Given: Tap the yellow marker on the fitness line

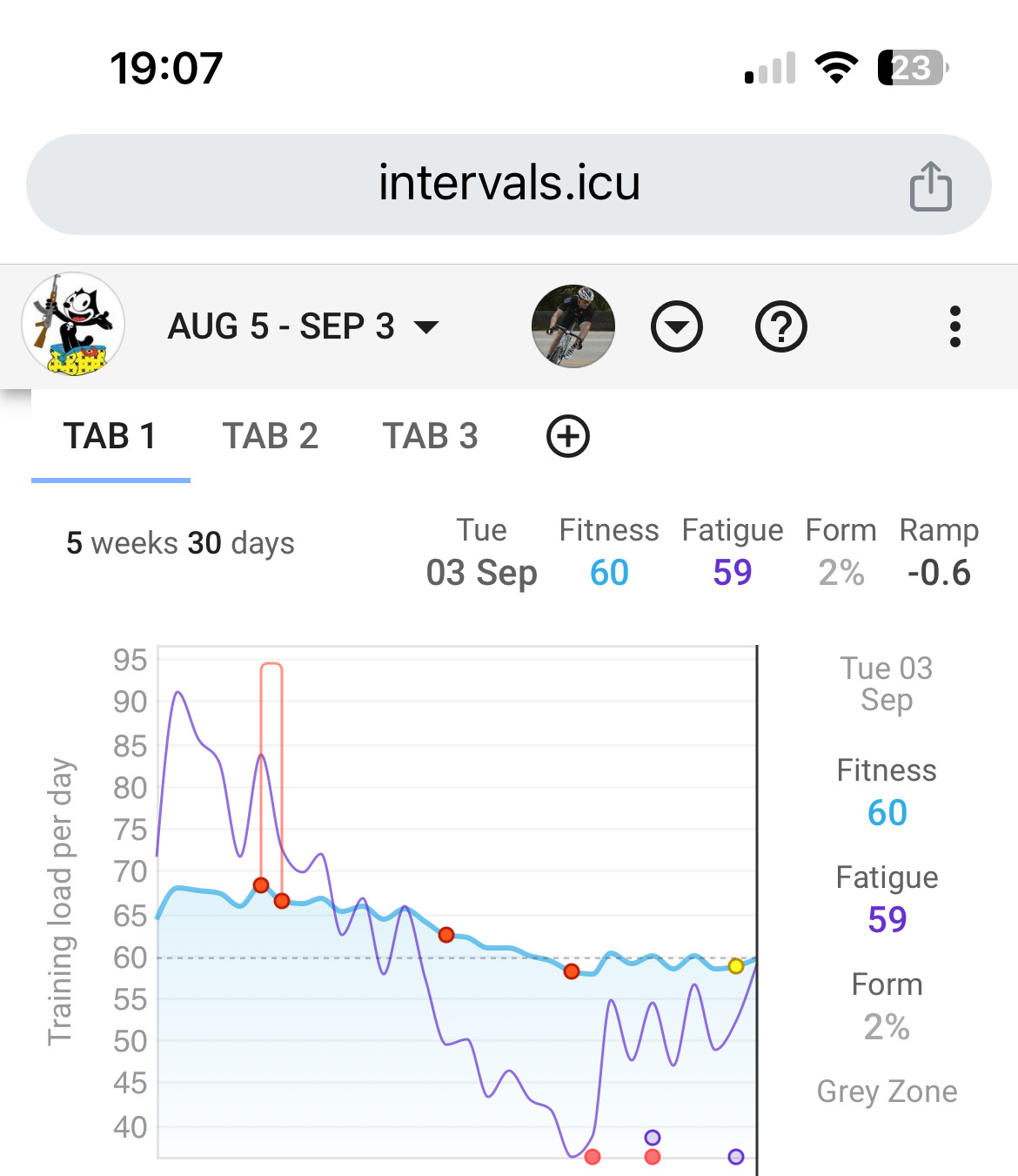Looking at the screenshot, I should 736,965.
